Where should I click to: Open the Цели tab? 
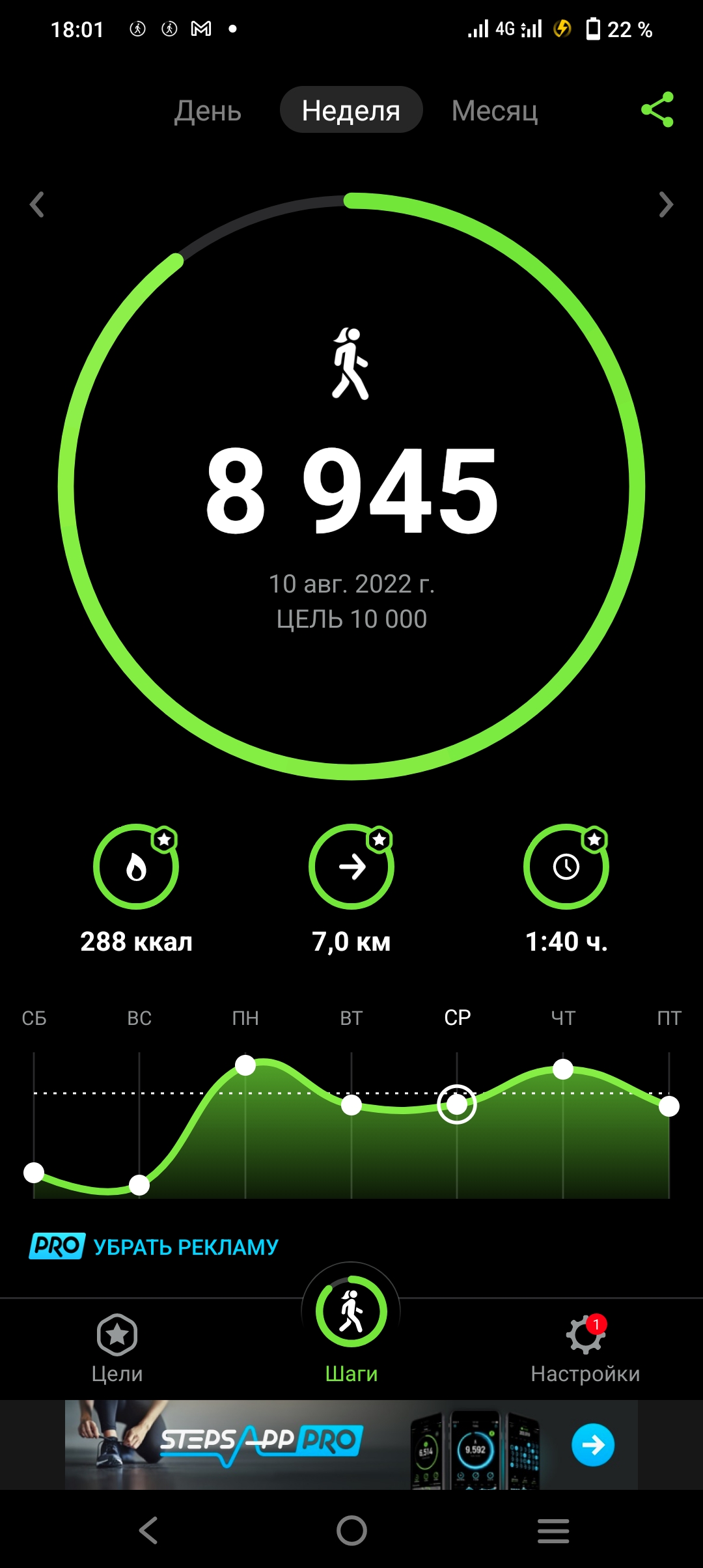[117, 1347]
